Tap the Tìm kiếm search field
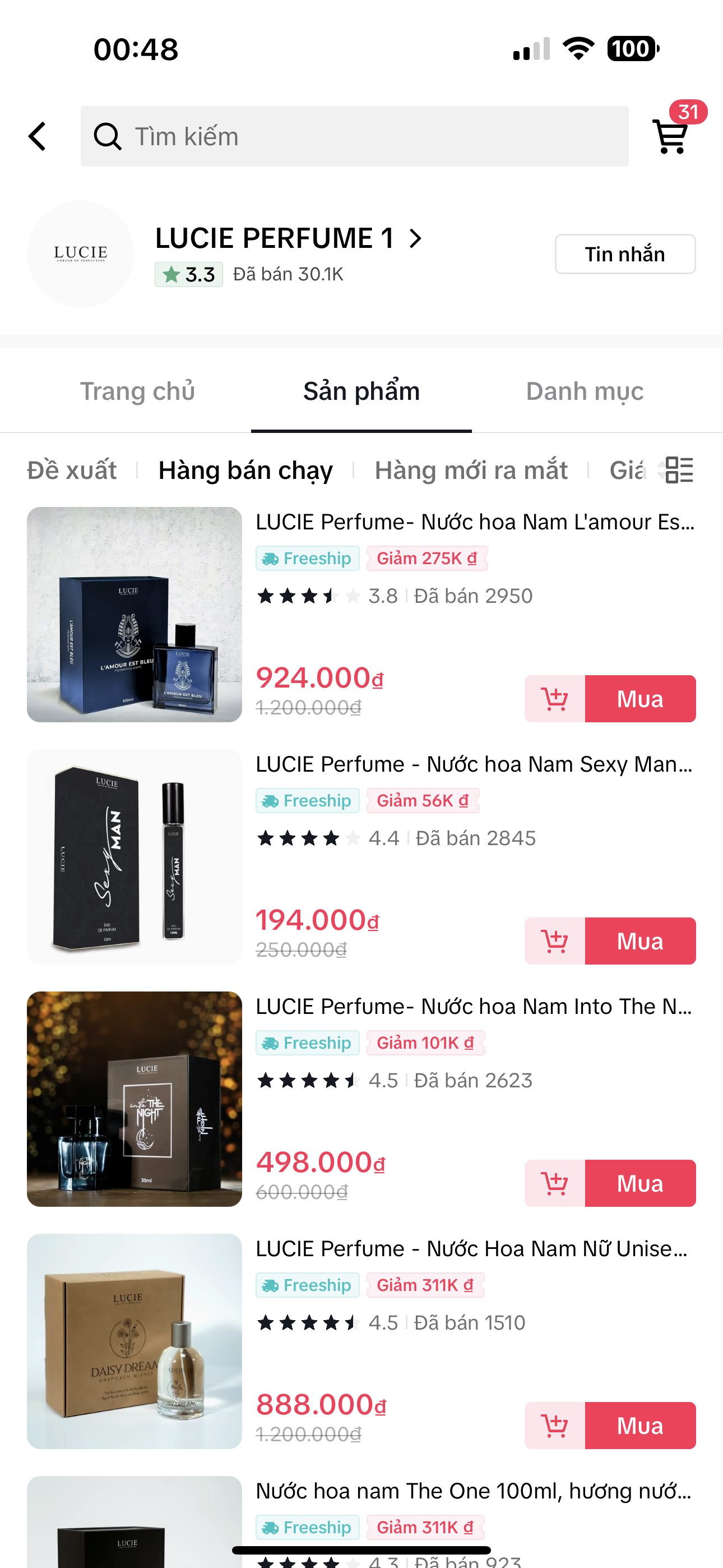The width and height of the screenshot is (723, 1568). 354,136
